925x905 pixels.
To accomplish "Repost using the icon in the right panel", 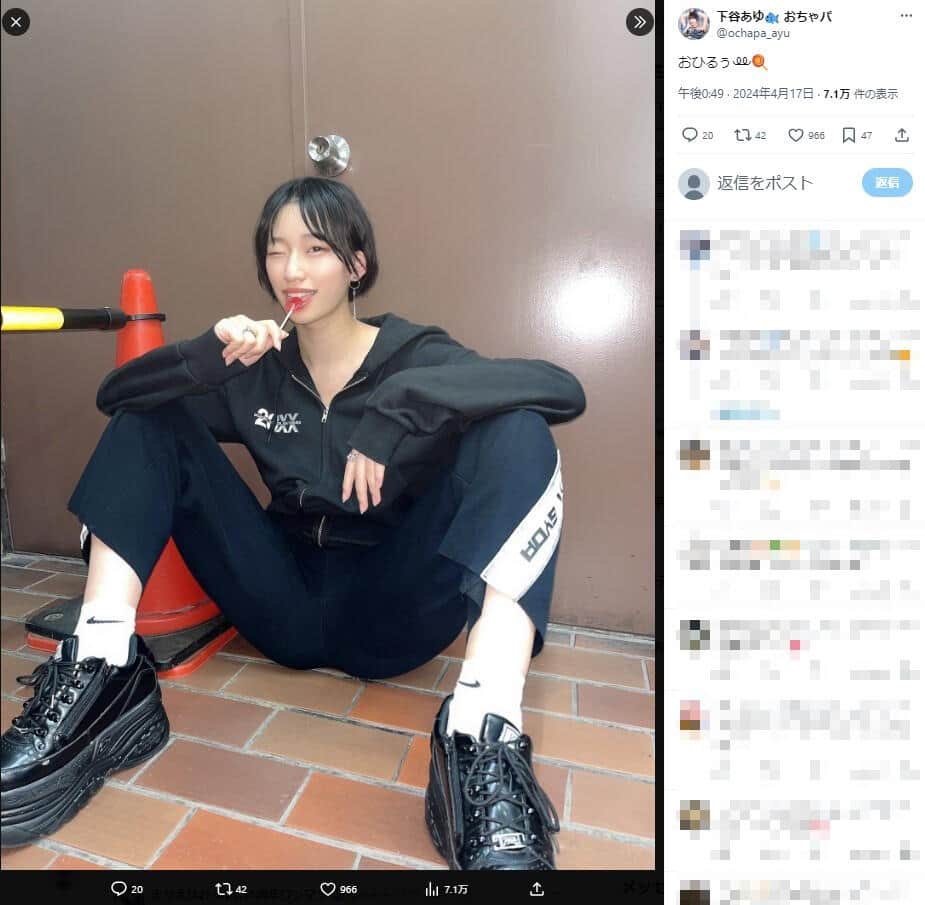I will pyautogui.click(x=742, y=135).
